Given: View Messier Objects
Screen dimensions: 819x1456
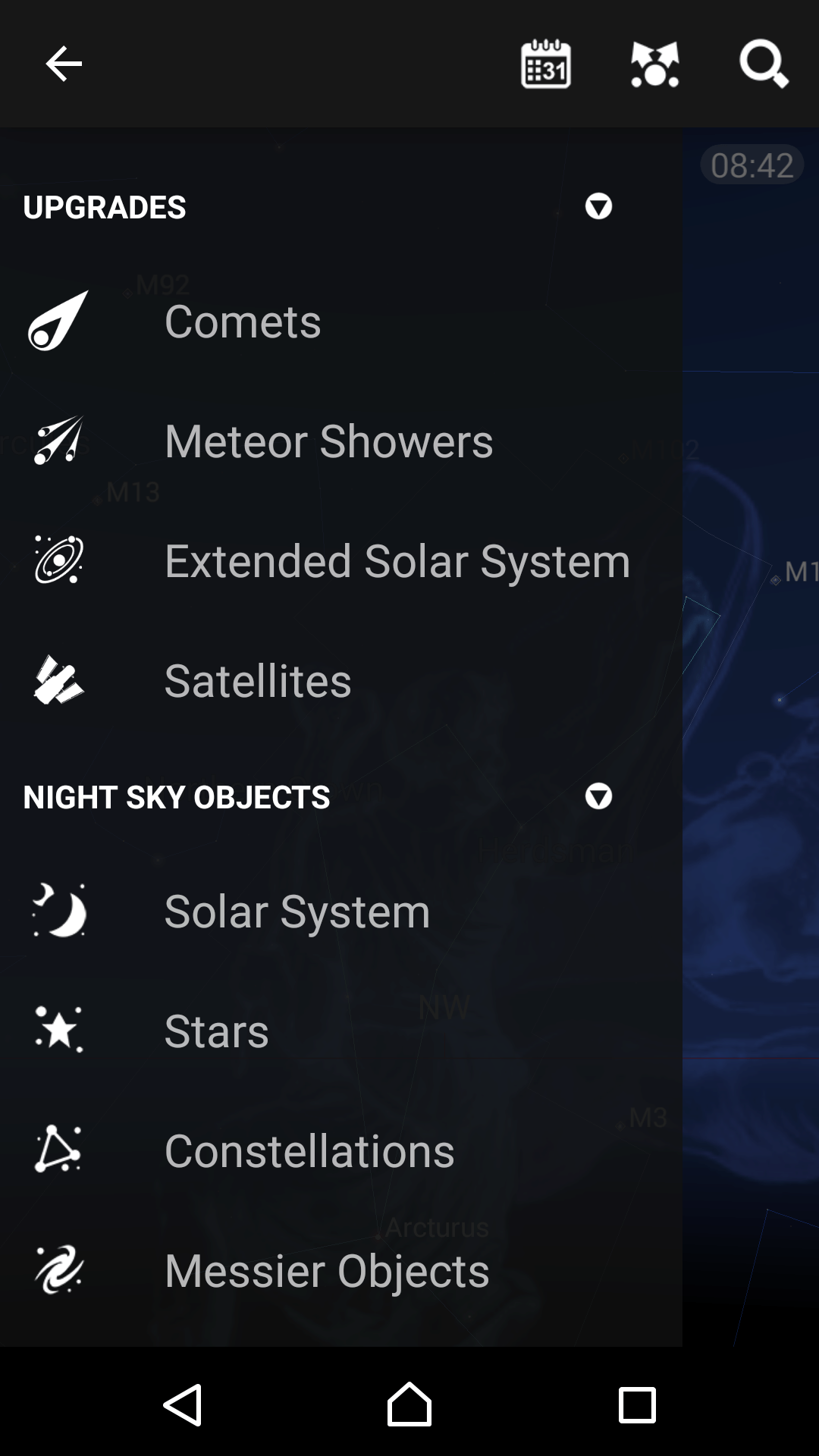Looking at the screenshot, I should [341, 1270].
